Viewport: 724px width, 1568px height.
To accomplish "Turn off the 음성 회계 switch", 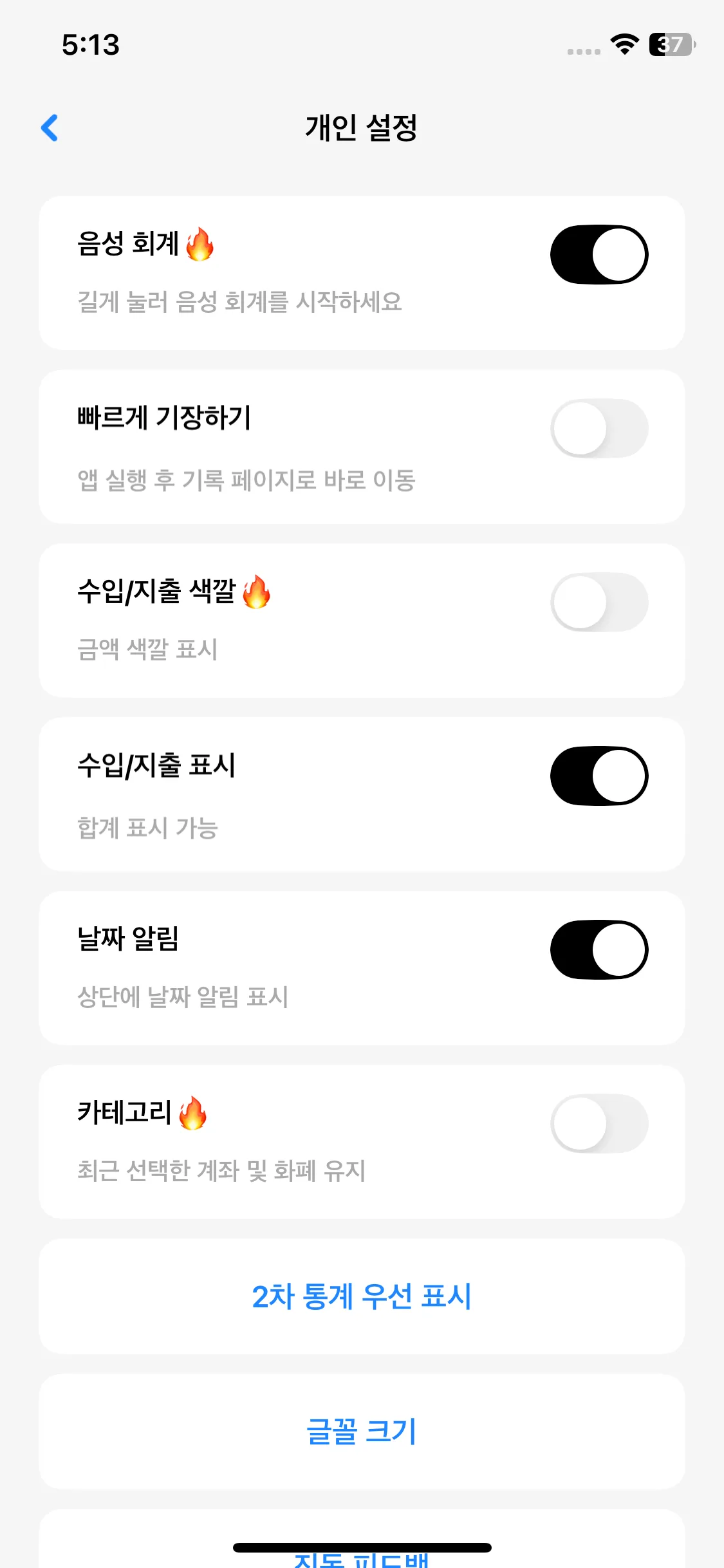I will 599,254.
